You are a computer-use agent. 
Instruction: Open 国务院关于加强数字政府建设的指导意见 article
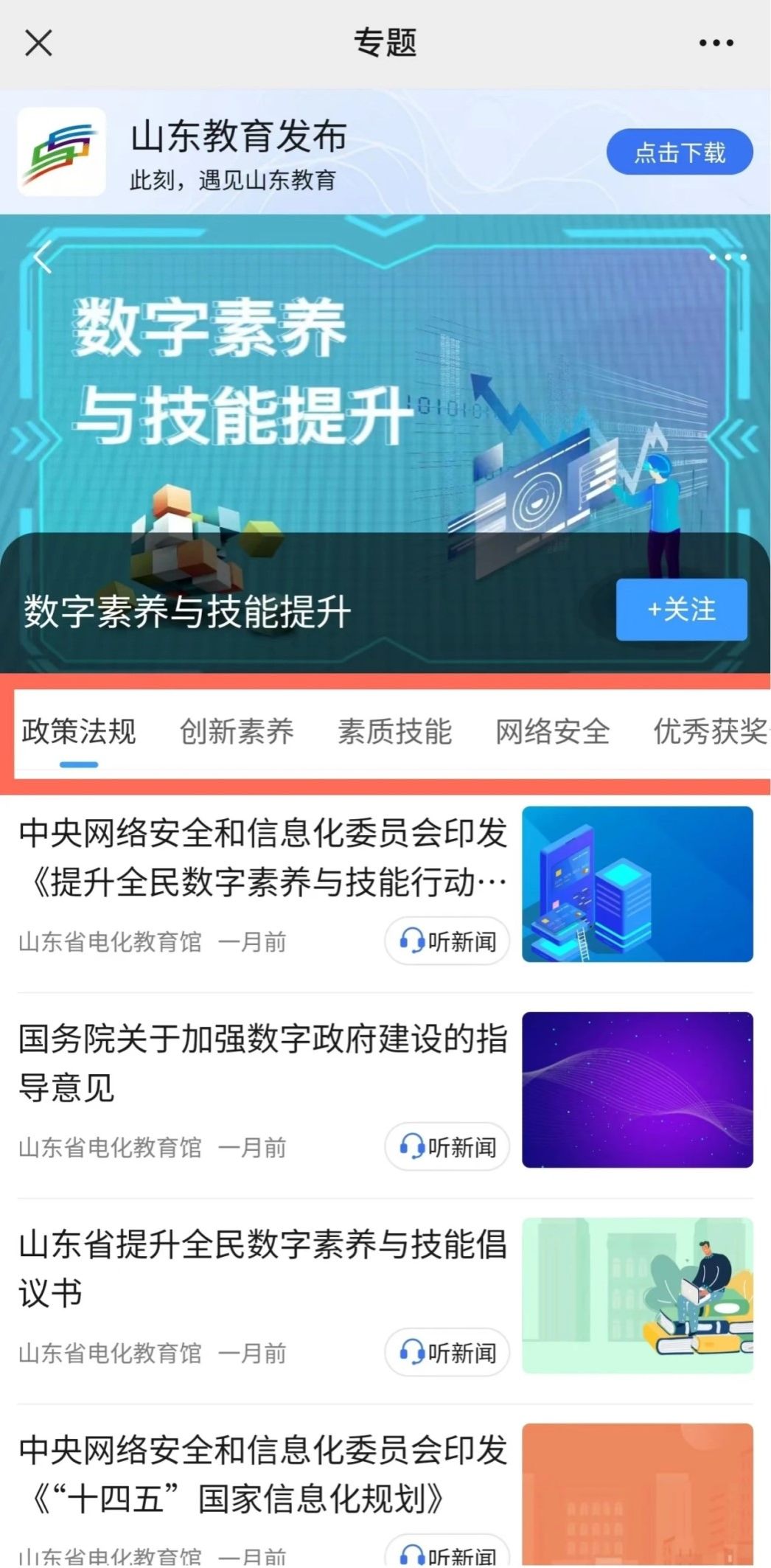(x=262, y=1062)
